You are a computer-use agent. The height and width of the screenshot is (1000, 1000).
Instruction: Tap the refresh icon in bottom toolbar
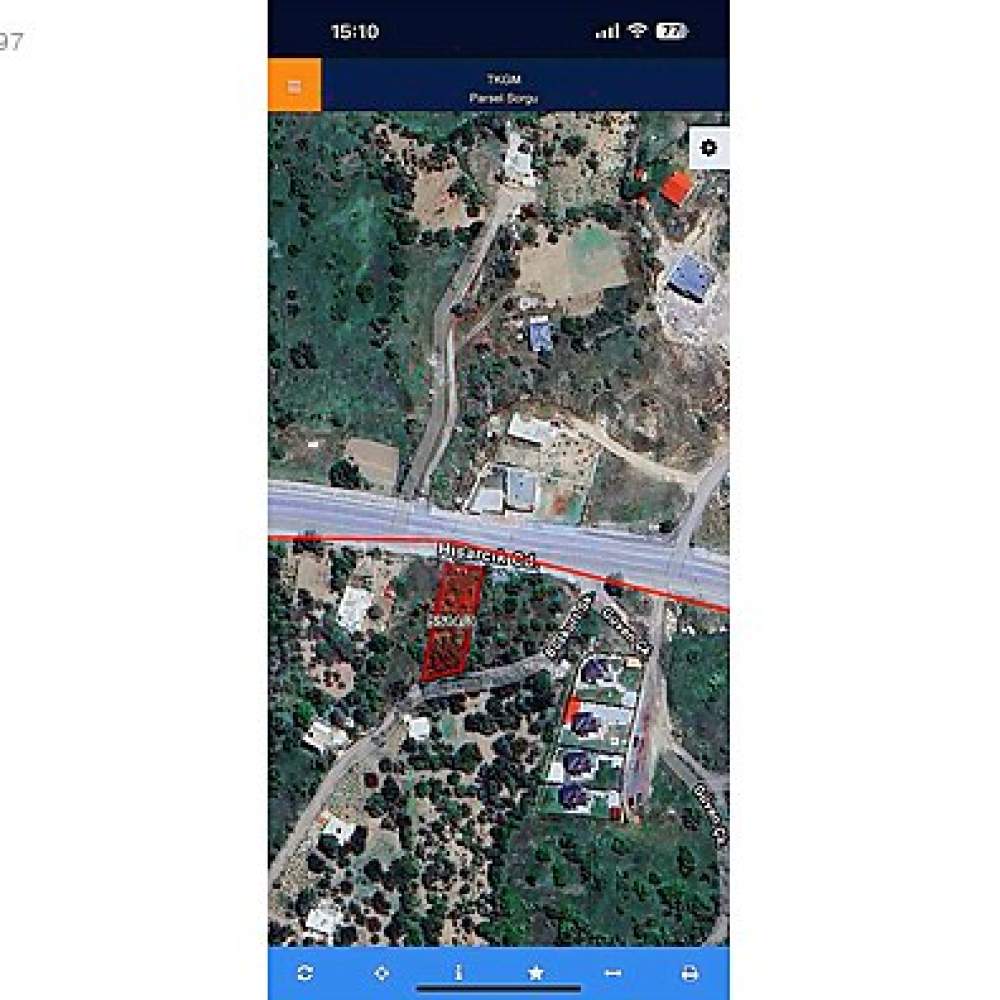tap(305, 973)
